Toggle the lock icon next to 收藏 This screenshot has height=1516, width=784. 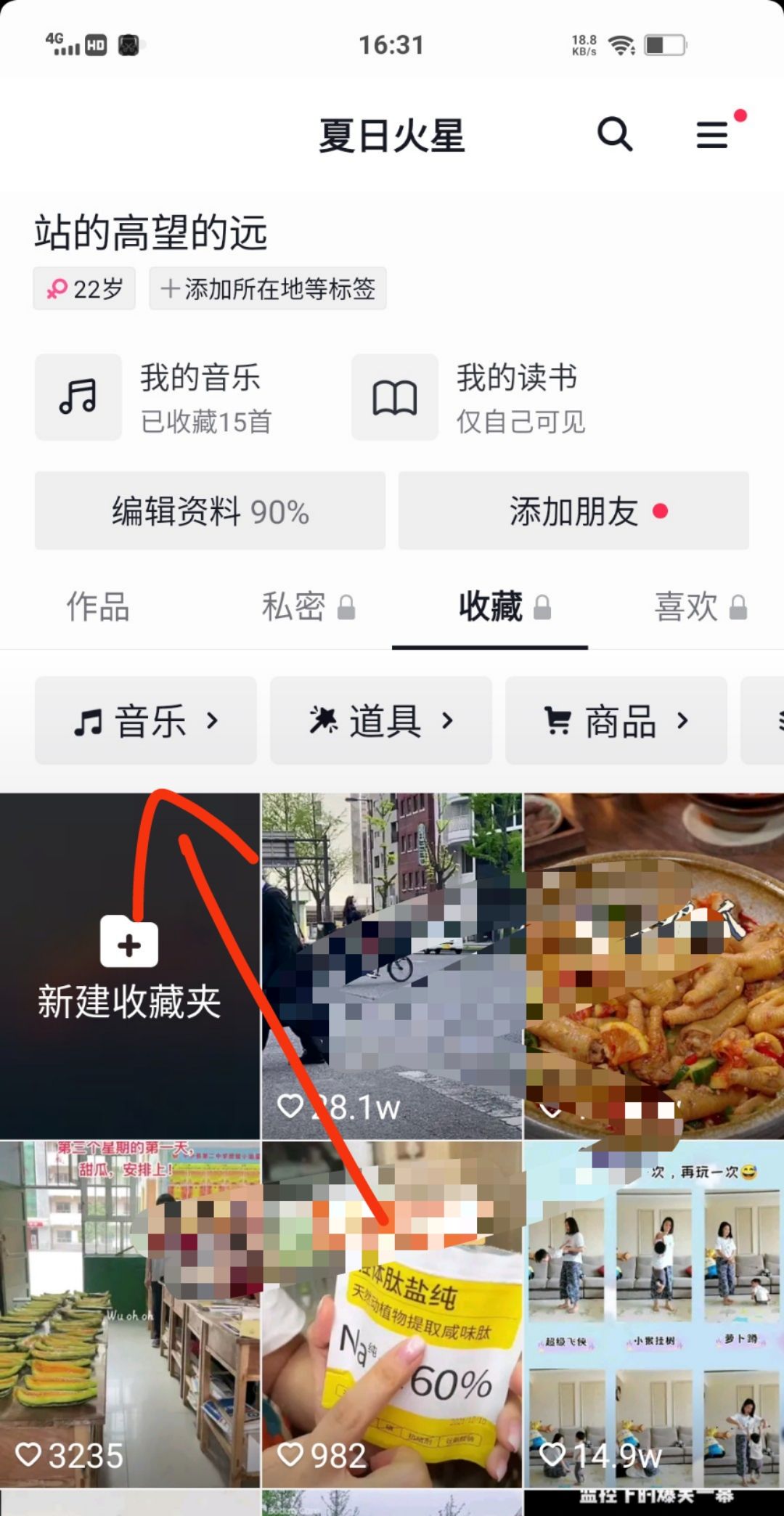tap(543, 608)
